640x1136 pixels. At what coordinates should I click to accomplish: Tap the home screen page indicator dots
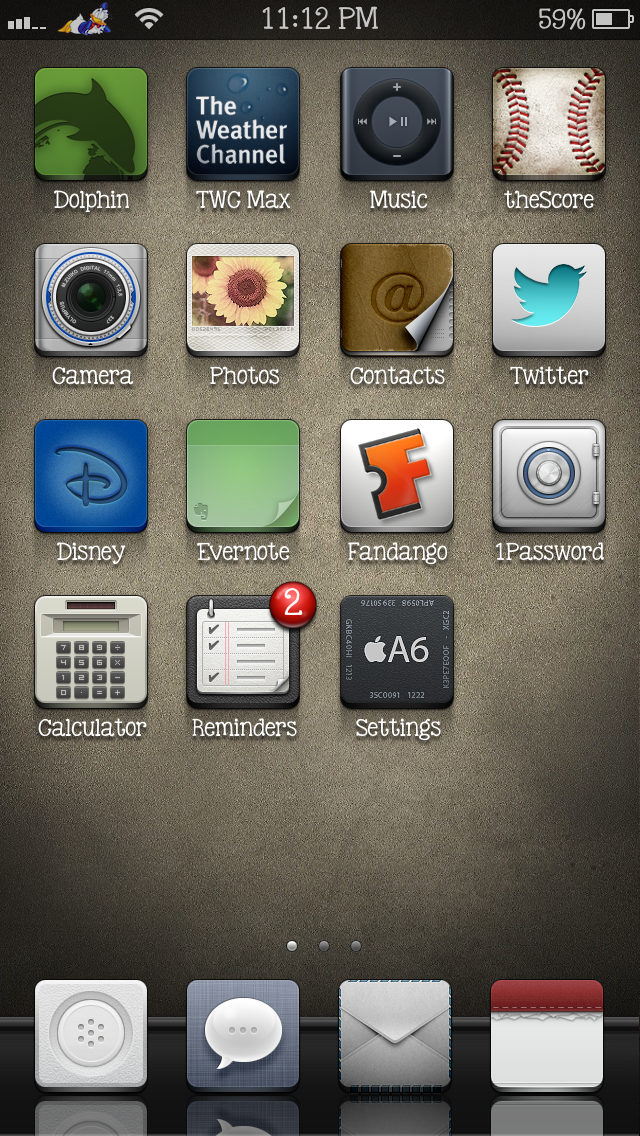click(x=323, y=945)
